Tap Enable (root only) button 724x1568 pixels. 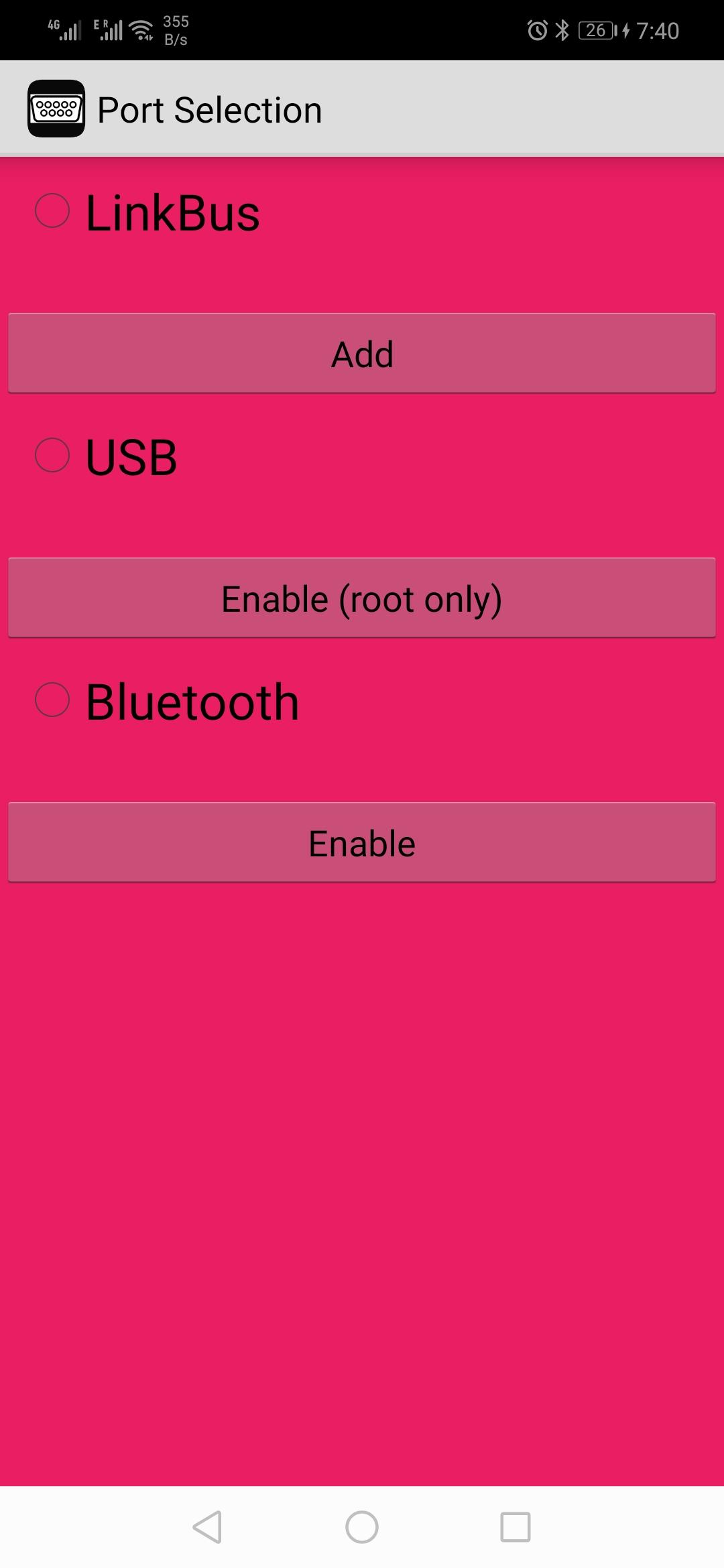(362, 598)
